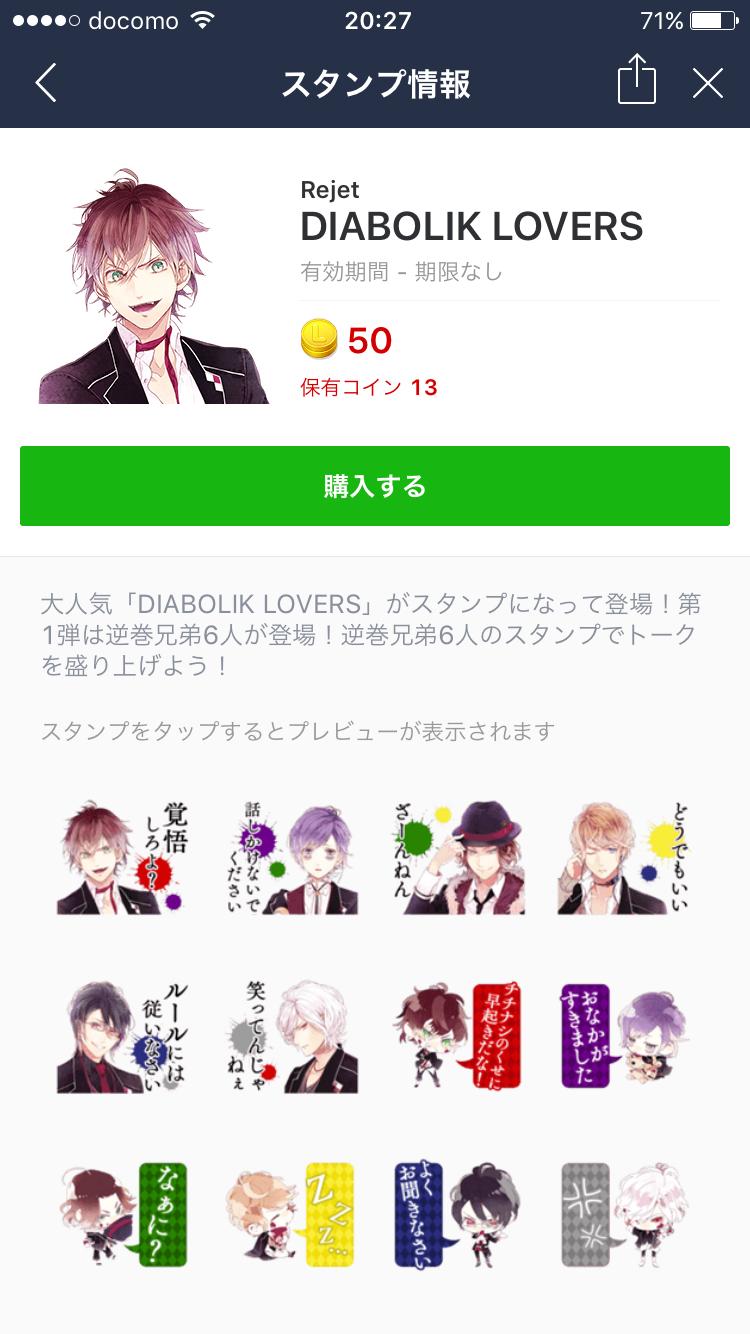The width and height of the screenshot is (750, 1334).
Task: Preview the さーんねん sticker
Action: coord(459,858)
